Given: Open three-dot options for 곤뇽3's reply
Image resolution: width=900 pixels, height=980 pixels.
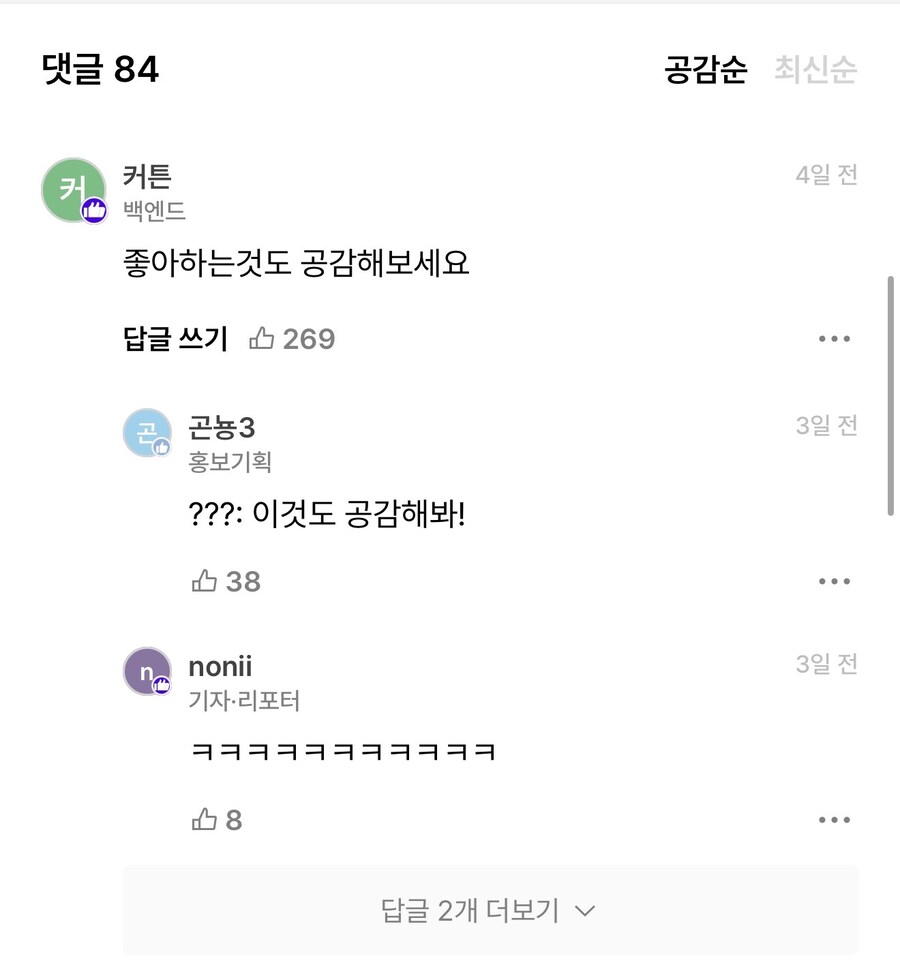Looking at the screenshot, I should 834,581.
